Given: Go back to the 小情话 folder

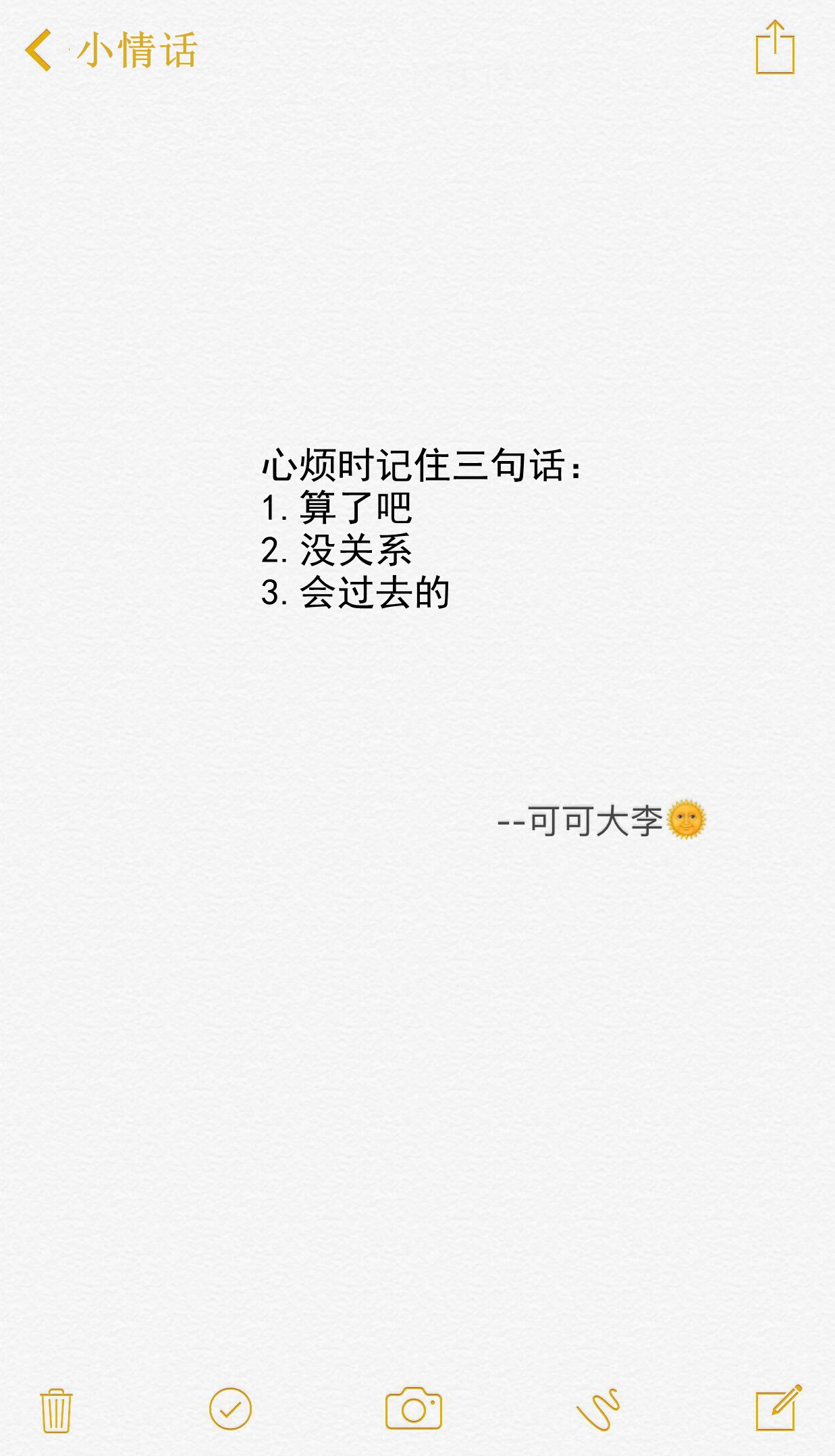Looking at the screenshot, I should (x=108, y=51).
